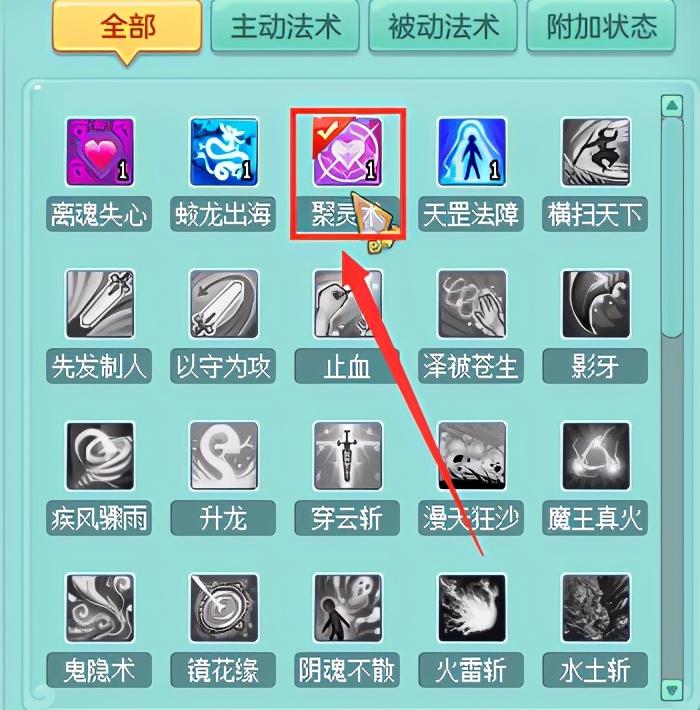Select the 升龙 skill
This screenshot has height=710, width=700.
[x=223, y=457]
